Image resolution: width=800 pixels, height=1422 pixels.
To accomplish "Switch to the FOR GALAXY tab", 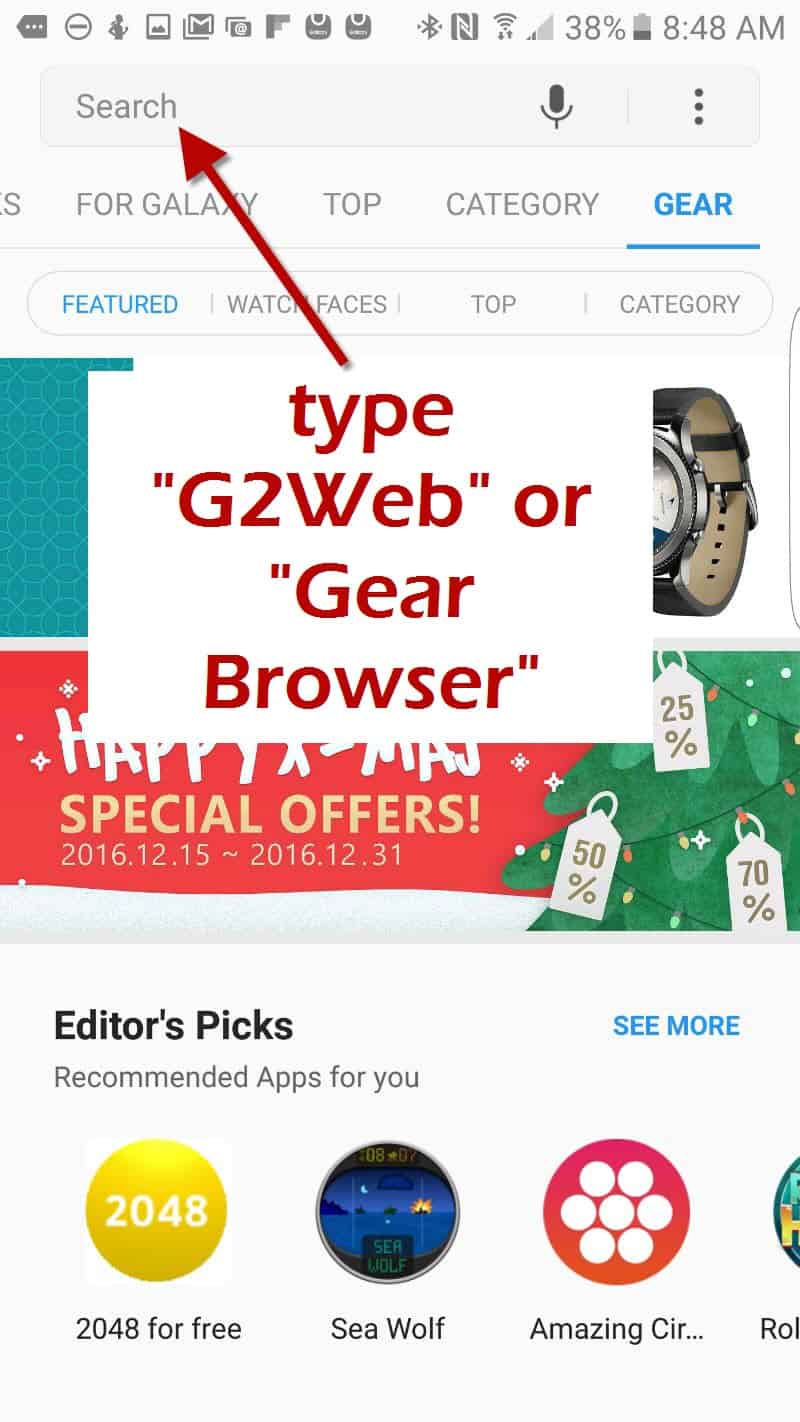I will (166, 204).
